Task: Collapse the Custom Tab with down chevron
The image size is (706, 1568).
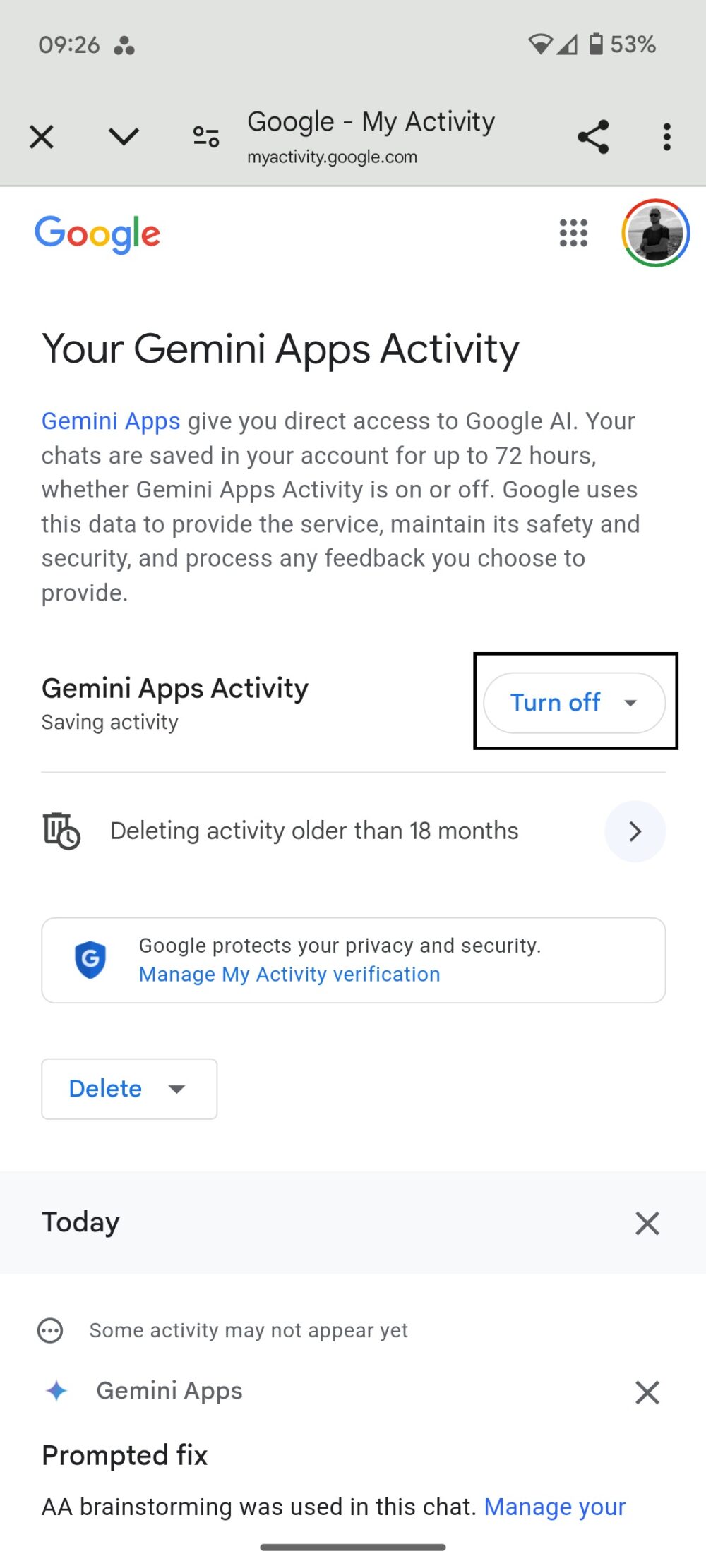Action: point(123,136)
